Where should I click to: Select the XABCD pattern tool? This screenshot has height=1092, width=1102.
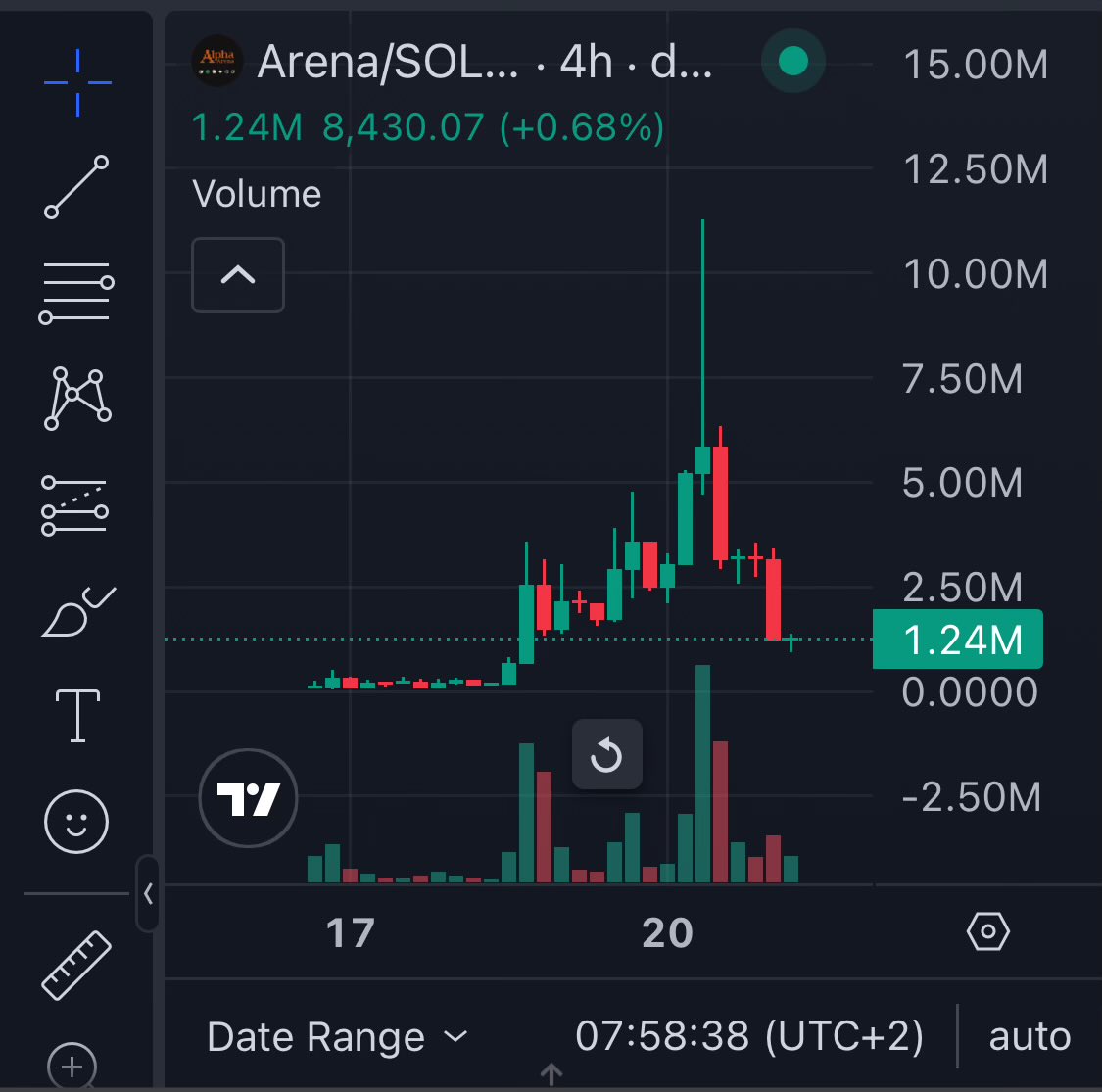[76, 398]
